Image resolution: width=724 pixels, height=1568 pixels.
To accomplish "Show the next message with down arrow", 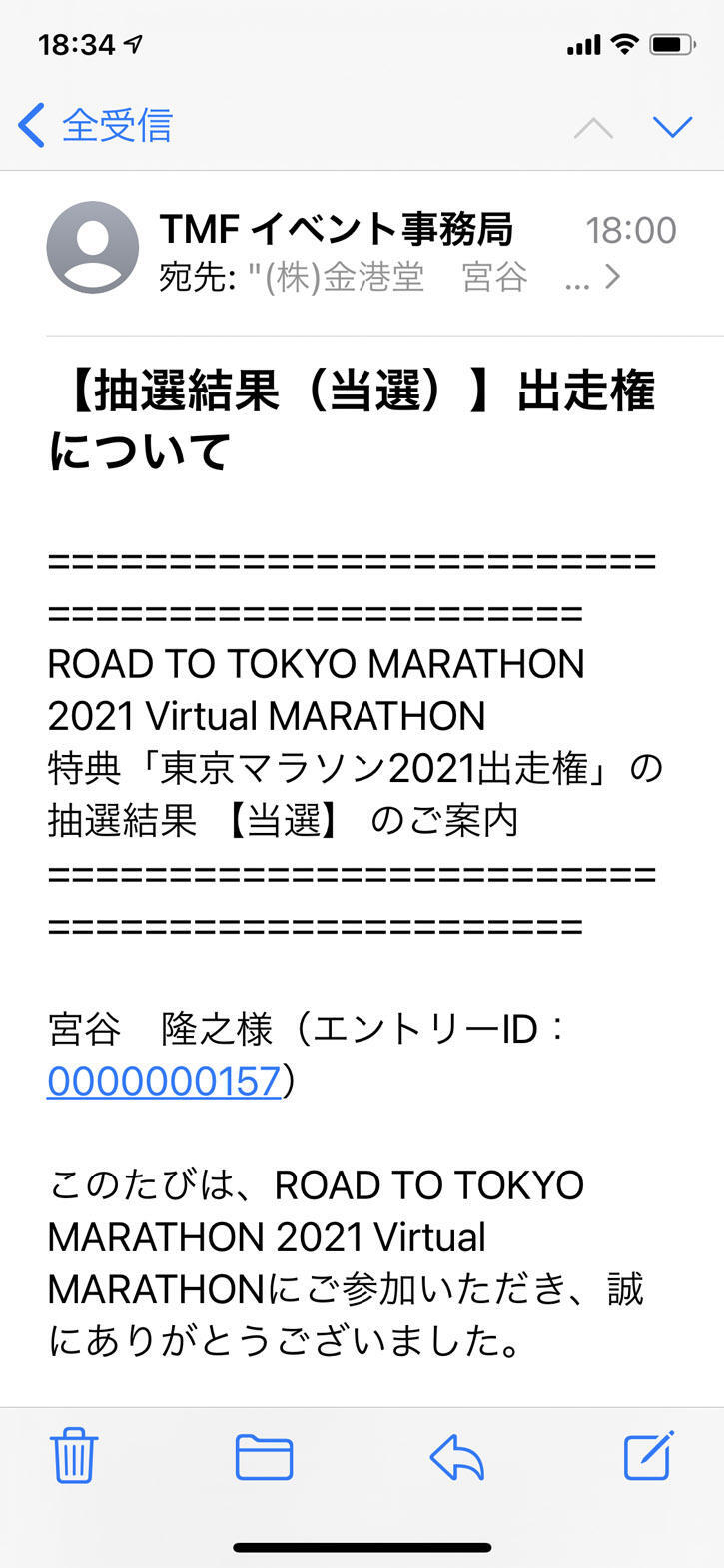I will [671, 127].
